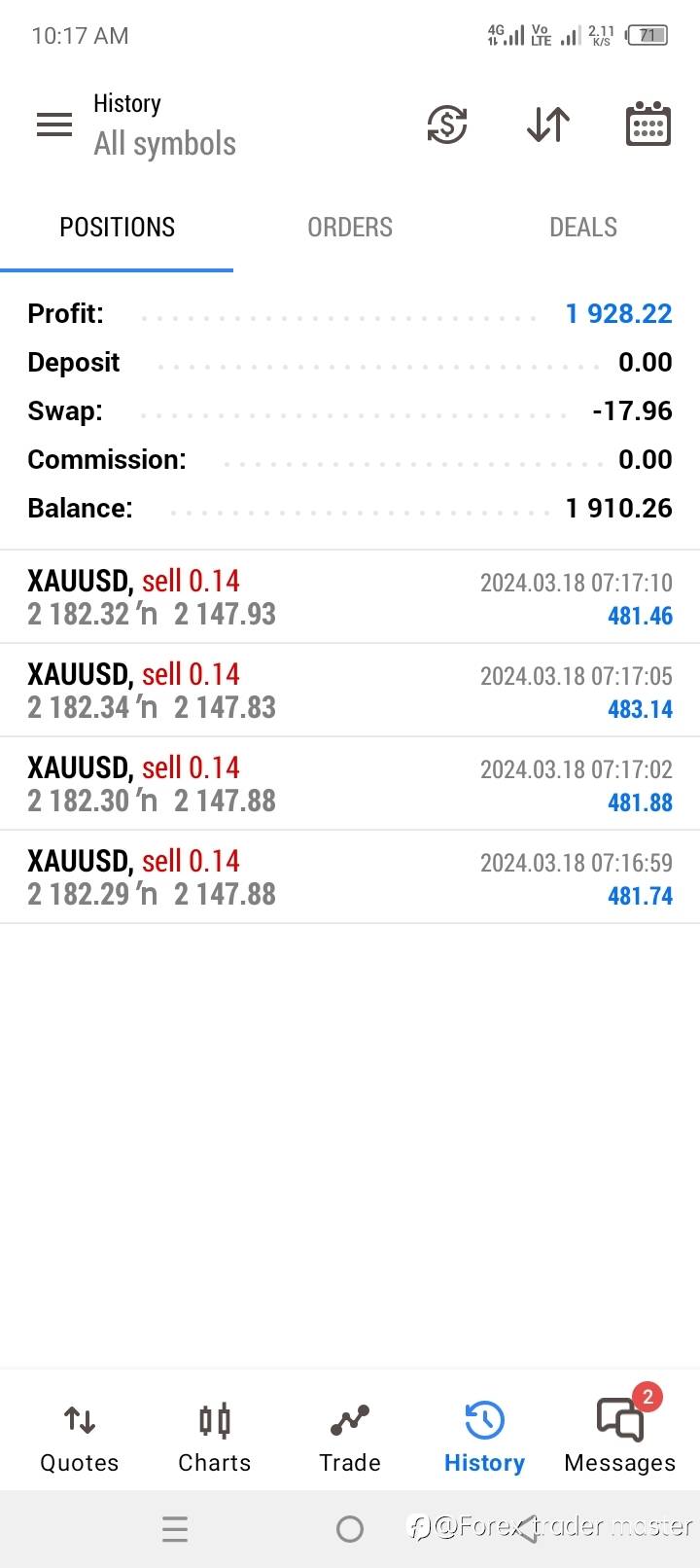Switch to the DEALS tab
This screenshot has height=1568, width=700.
(x=583, y=228)
